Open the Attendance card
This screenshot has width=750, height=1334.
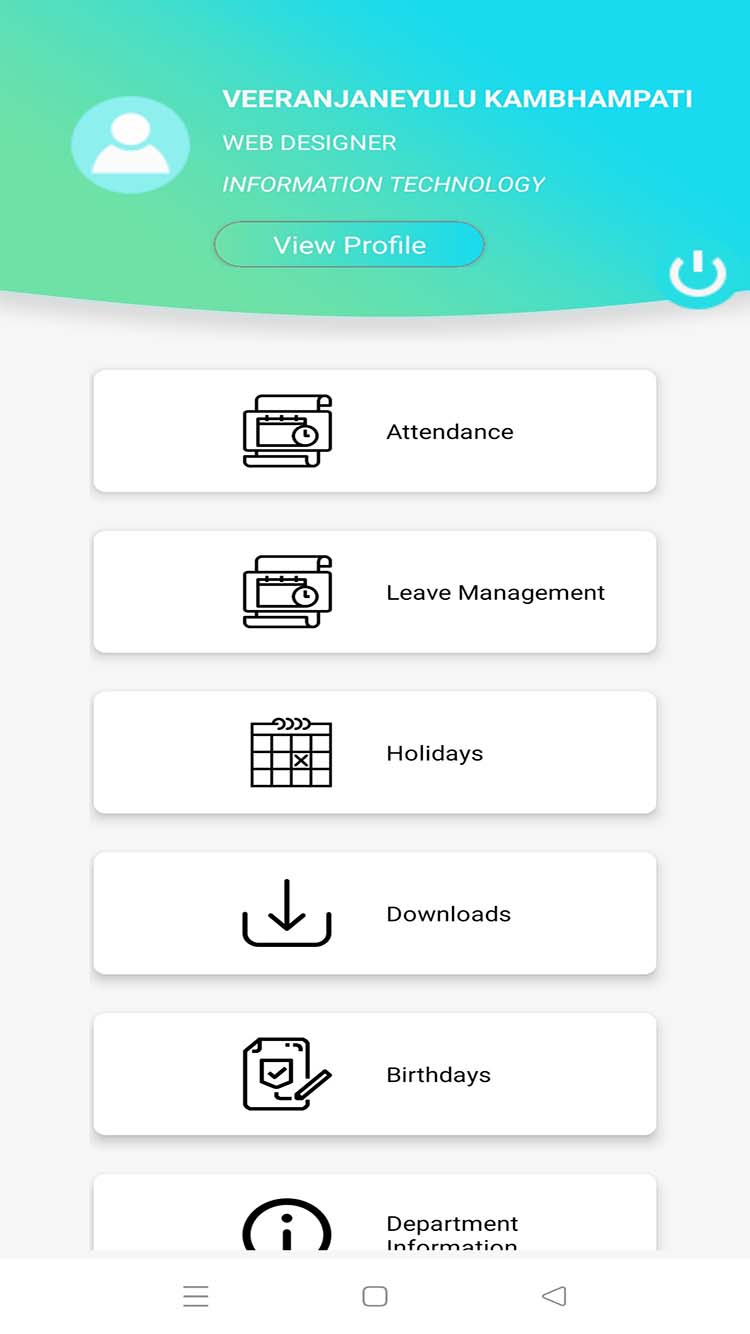(x=374, y=431)
